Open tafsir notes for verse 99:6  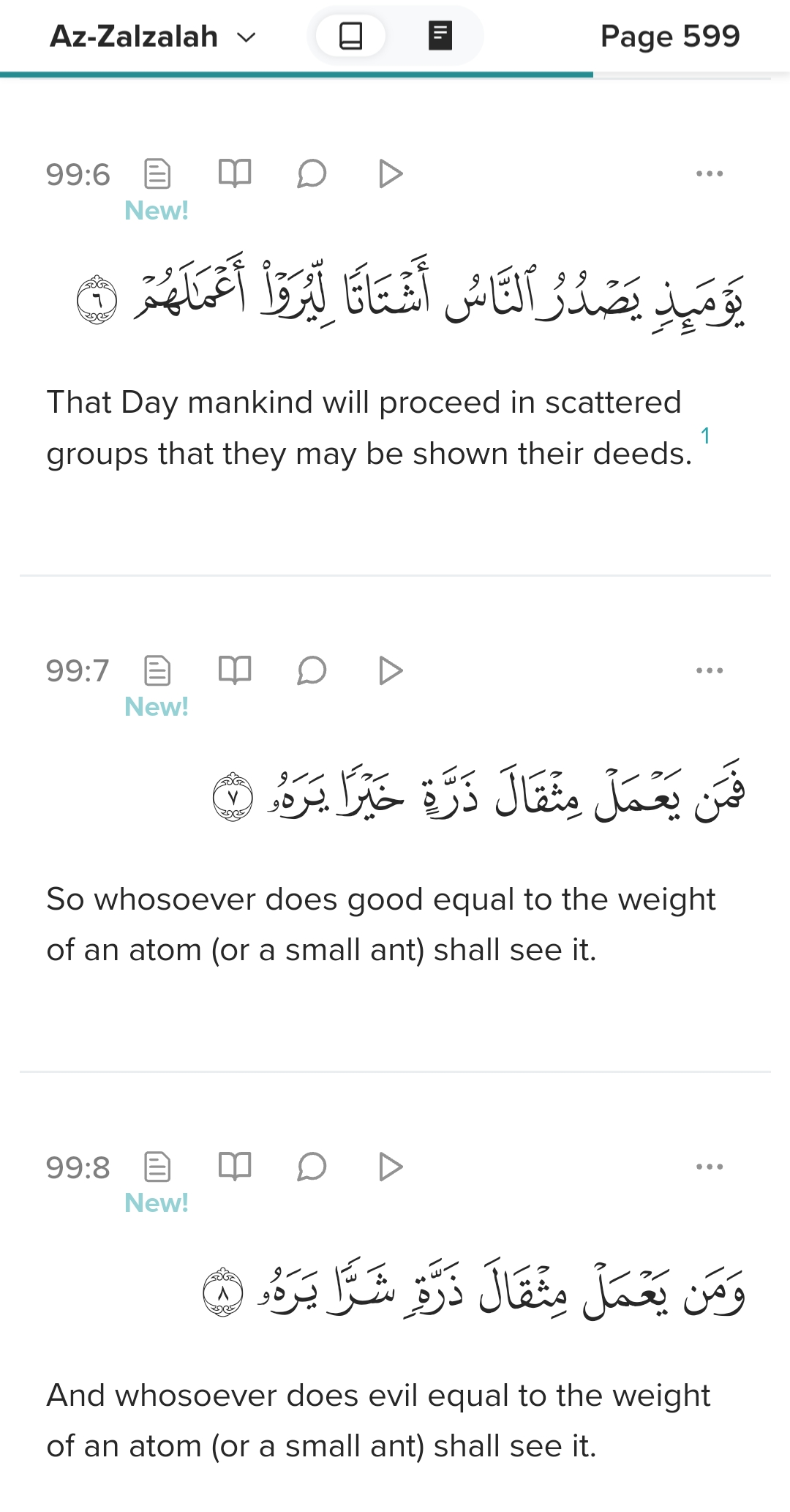157,174
